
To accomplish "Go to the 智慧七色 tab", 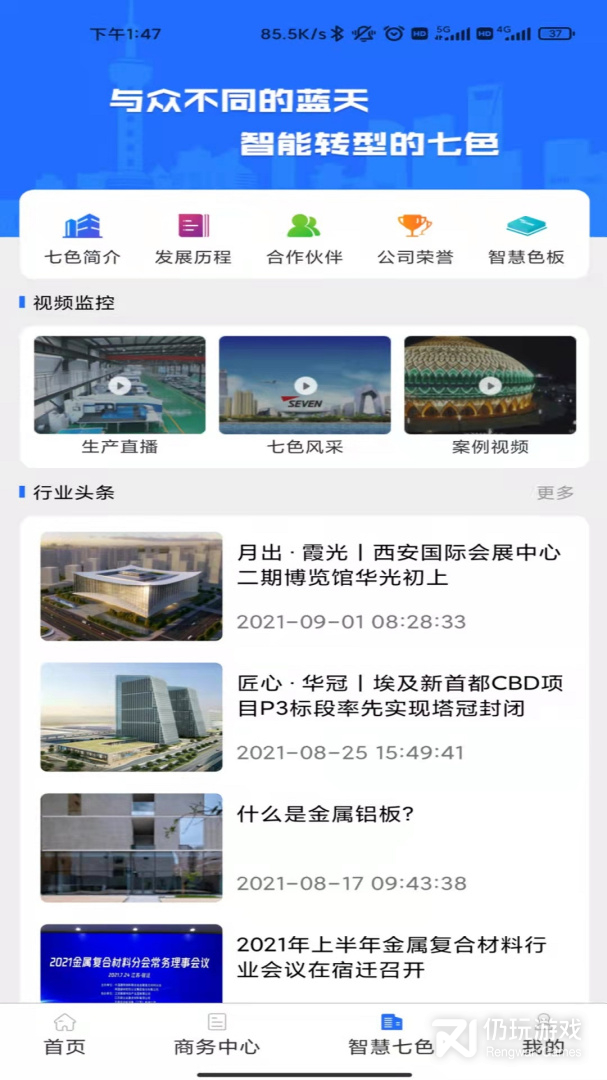I will [x=391, y=1034].
